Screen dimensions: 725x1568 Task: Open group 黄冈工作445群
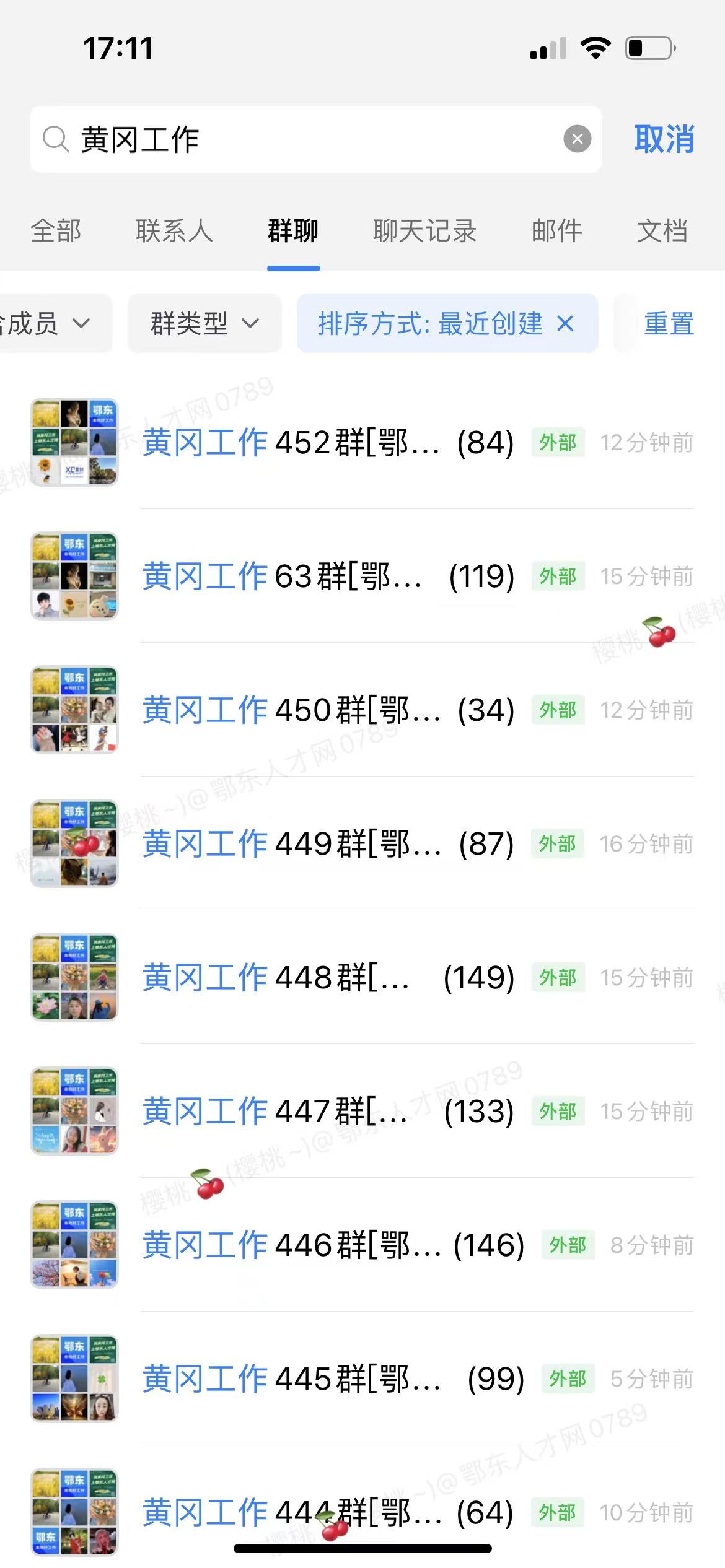[x=362, y=1379]
